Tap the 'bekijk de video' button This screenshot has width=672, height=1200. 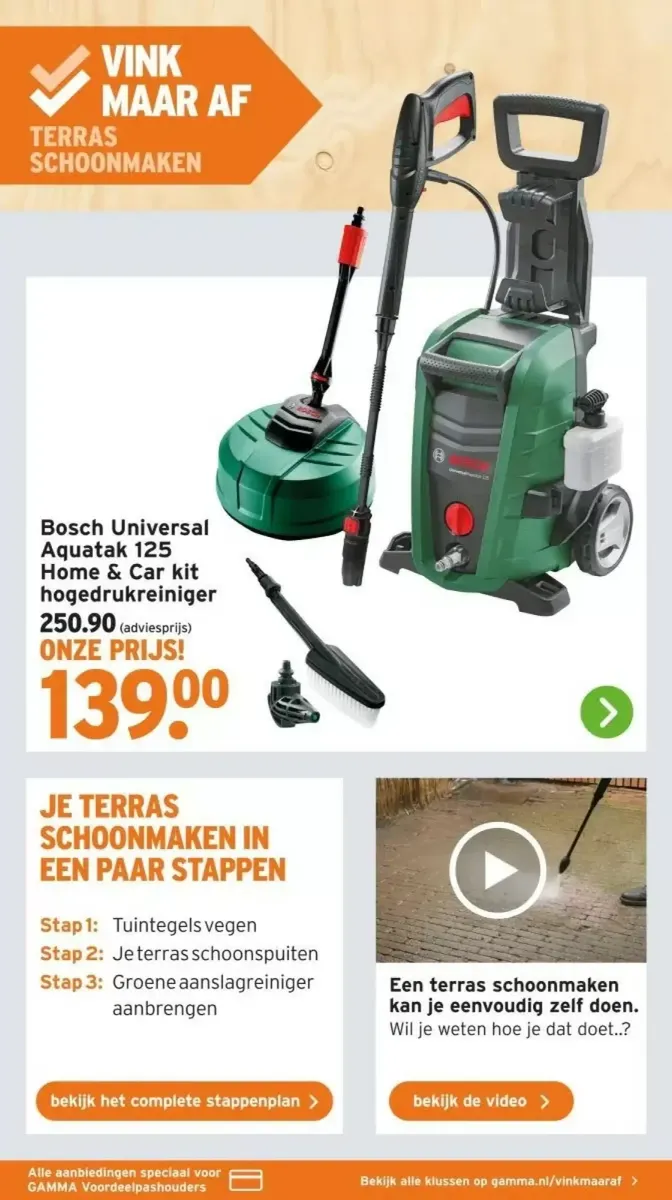point(481,1101)
